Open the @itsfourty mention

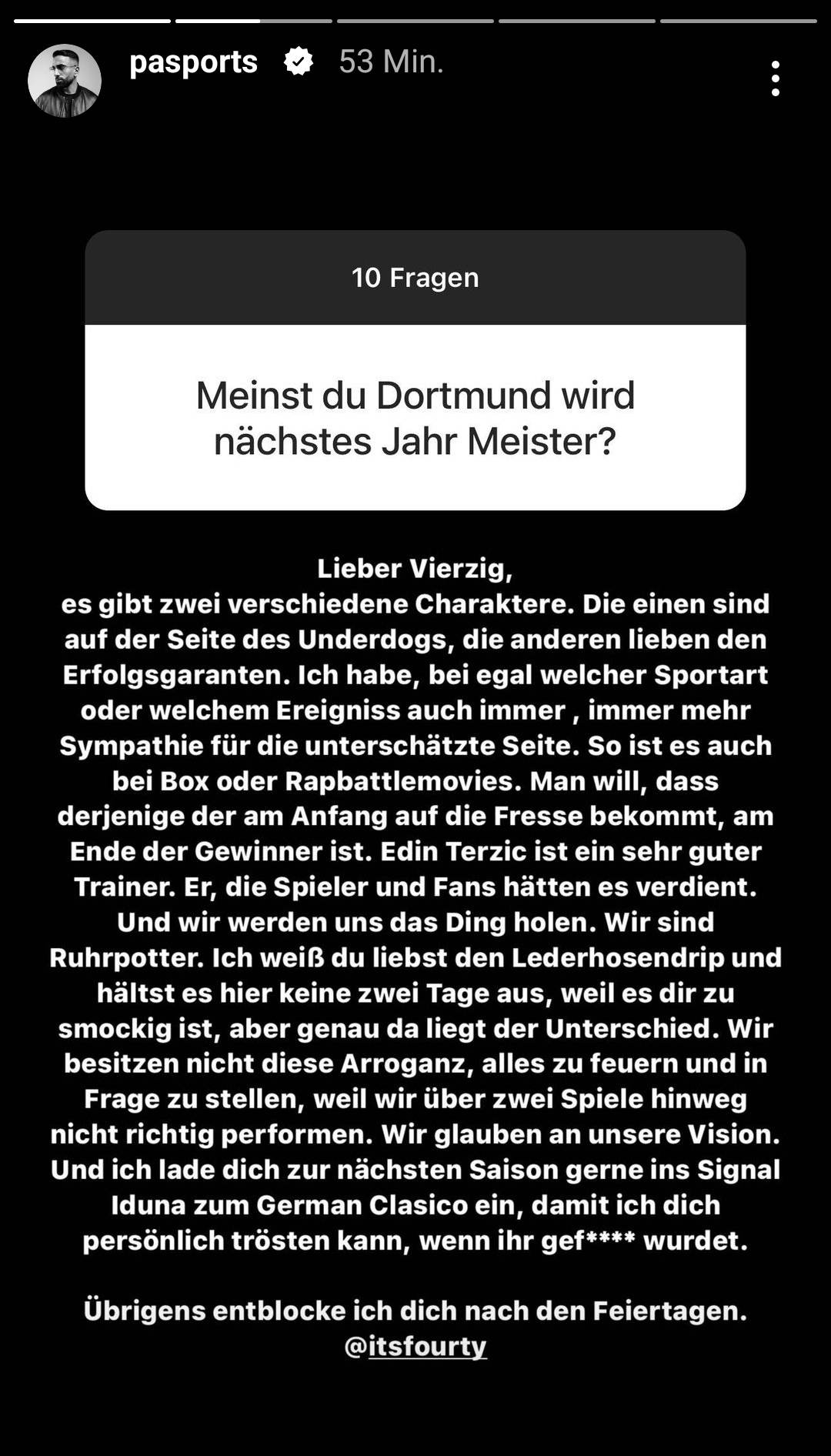(415, 1346)
